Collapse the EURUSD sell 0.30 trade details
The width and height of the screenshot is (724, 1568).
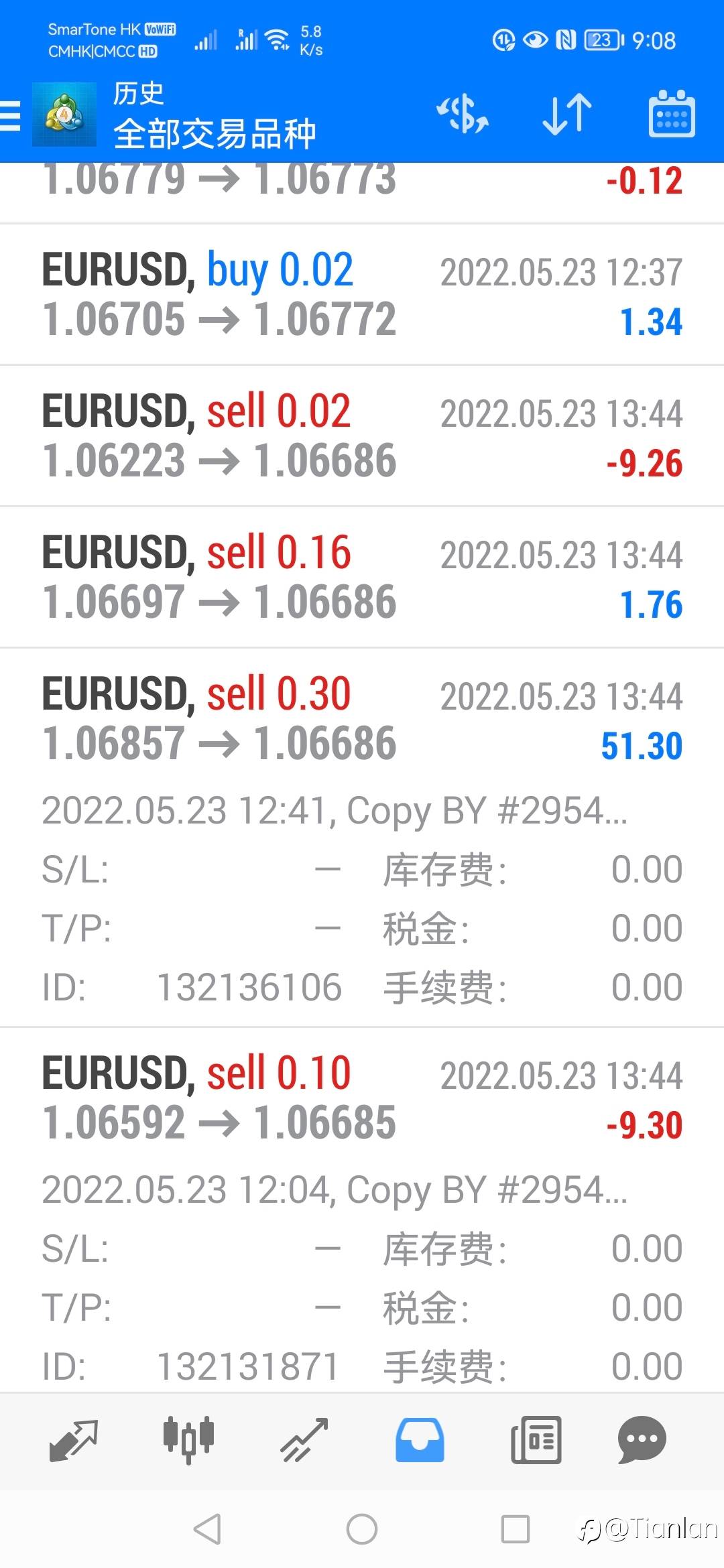(x=362, y=837)
